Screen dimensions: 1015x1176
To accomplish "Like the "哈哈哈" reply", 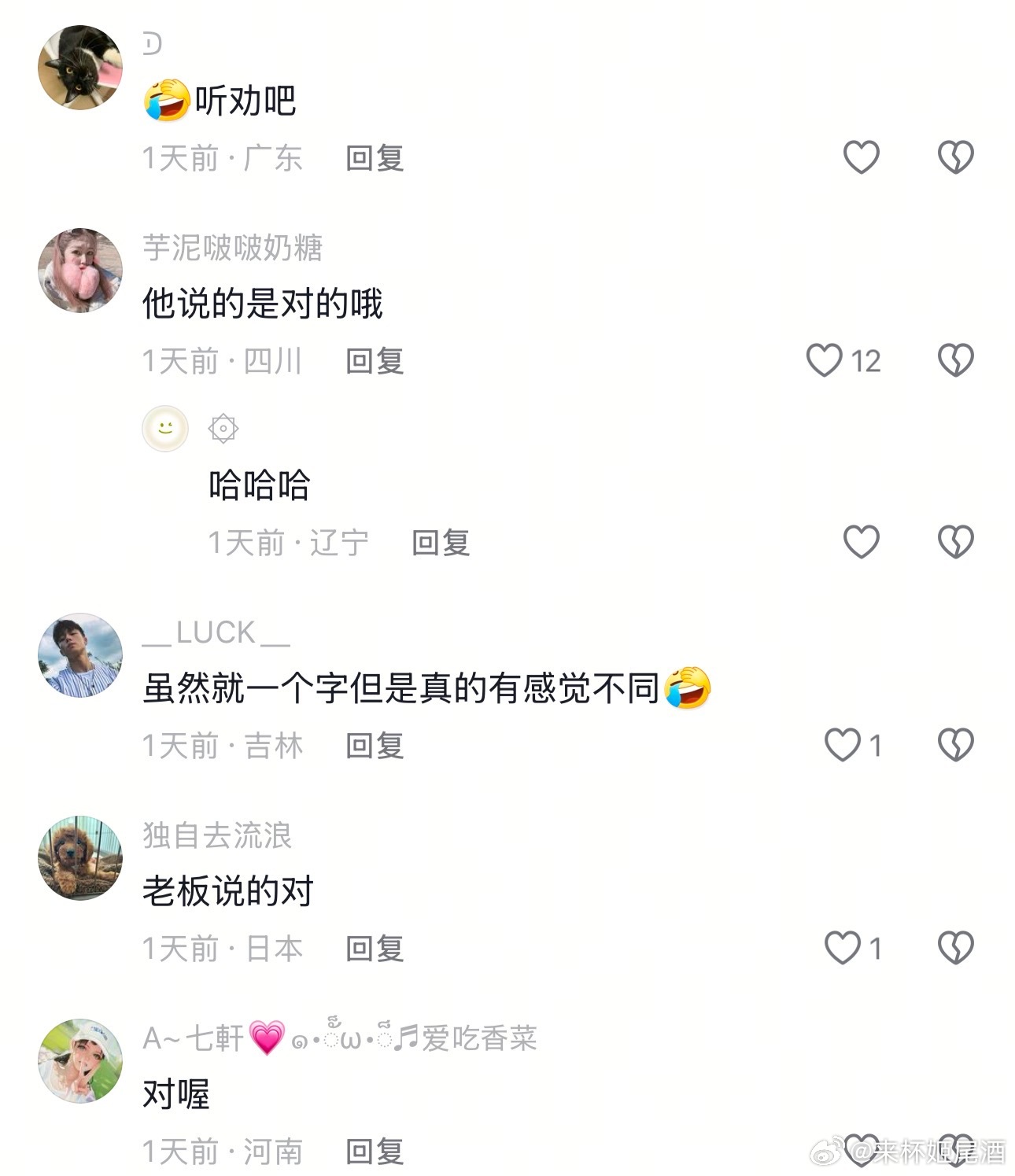I will tap(861, 542).
